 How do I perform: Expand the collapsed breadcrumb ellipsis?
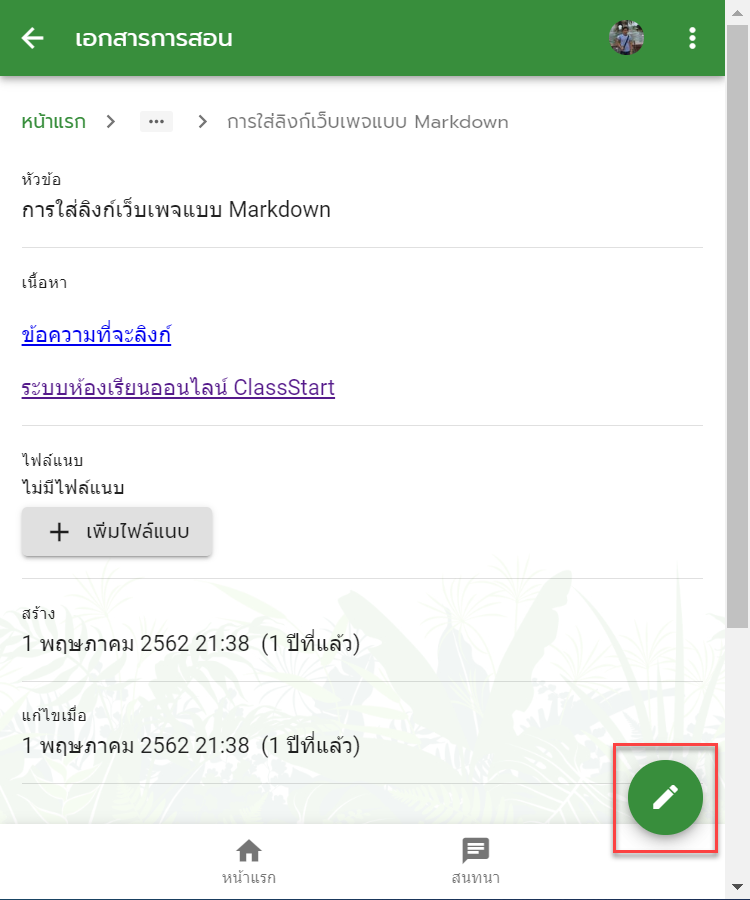pyautogui.click(x=156, y=122)
